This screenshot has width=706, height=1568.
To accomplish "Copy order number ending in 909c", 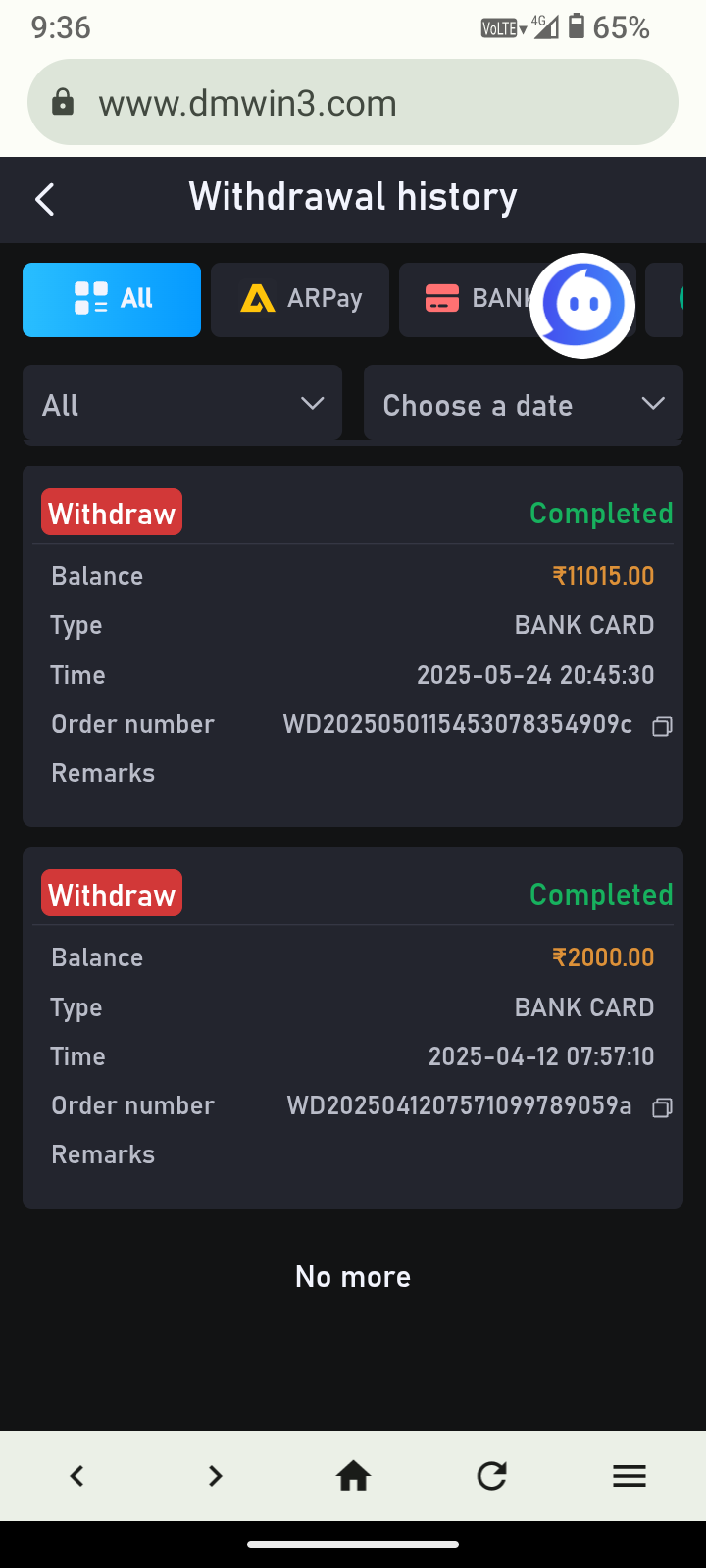I will 662,726.
